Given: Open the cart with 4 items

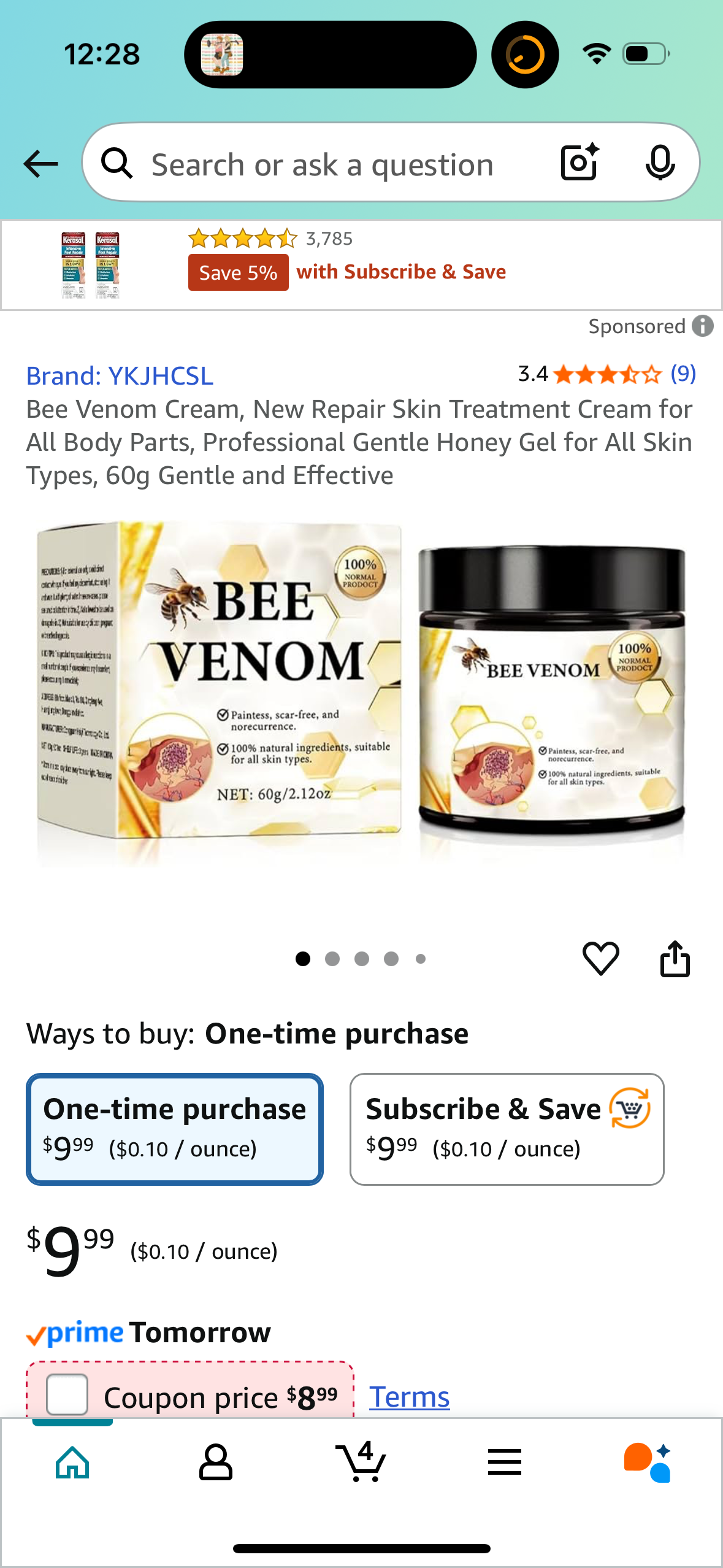Looking at the screenshot, I should click(361, 1462).
